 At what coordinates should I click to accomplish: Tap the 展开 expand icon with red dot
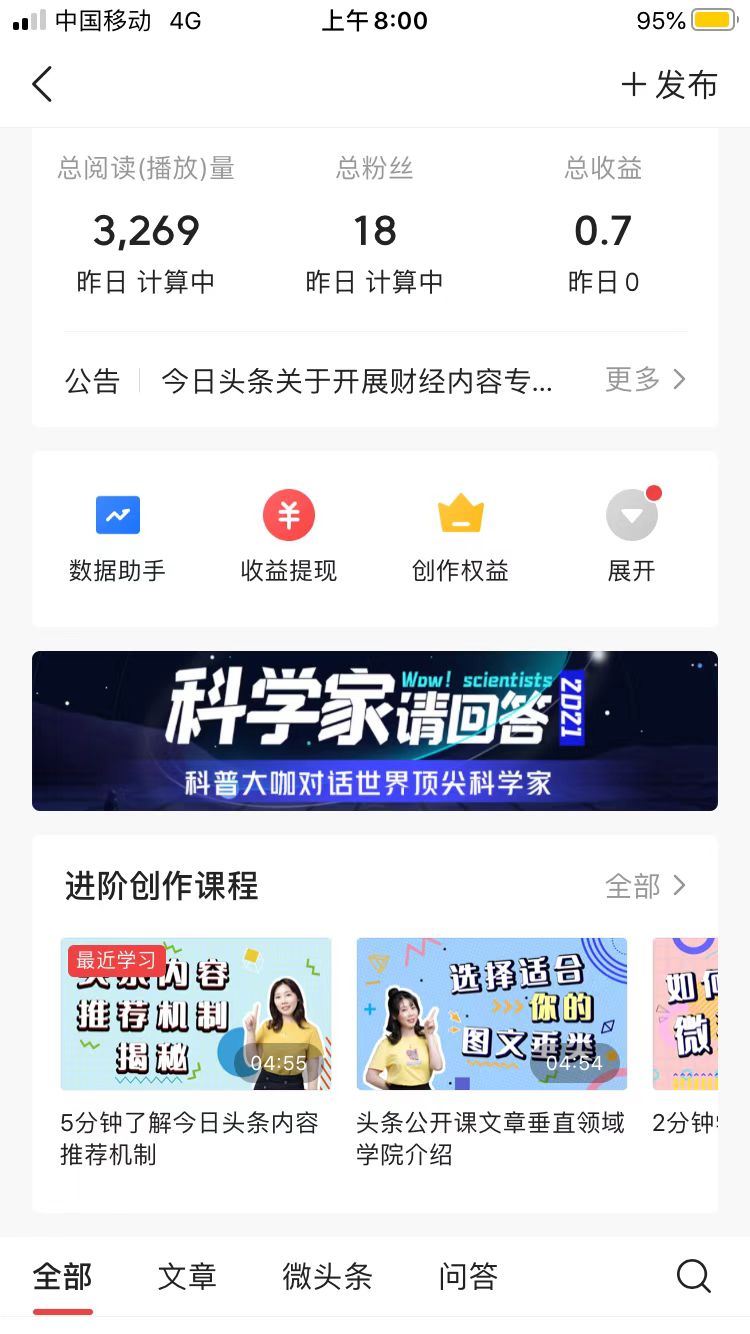(631, 535)
